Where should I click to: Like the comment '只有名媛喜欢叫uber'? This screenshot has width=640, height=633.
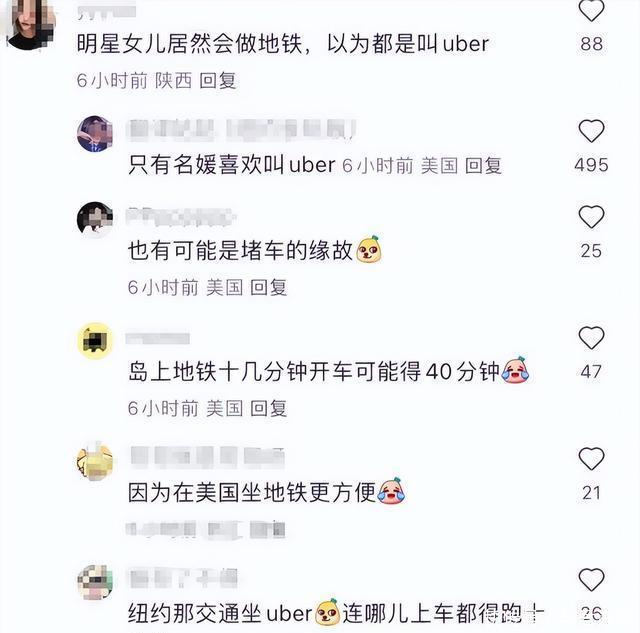pos(591,131)
